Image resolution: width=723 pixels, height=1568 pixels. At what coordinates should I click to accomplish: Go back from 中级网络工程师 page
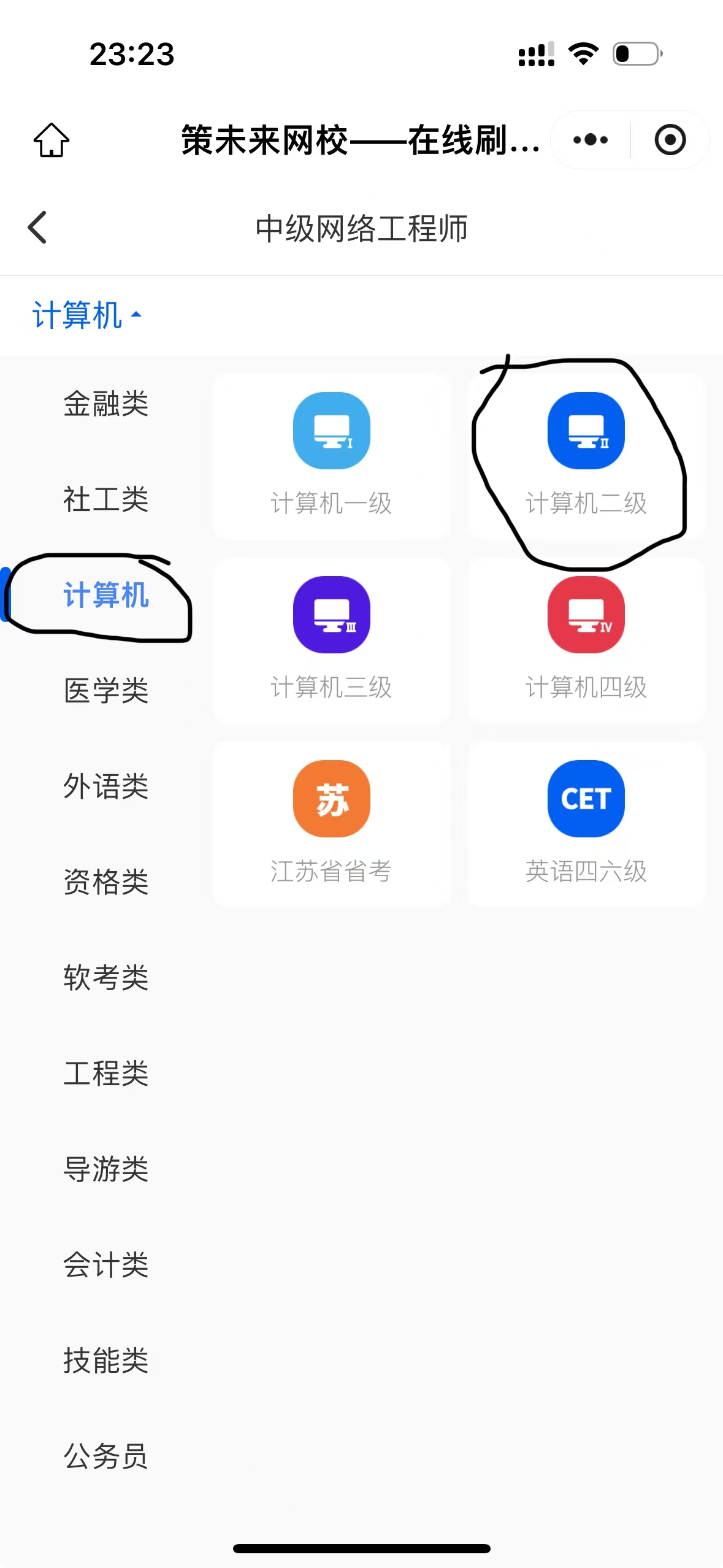(x=38, y=228)
